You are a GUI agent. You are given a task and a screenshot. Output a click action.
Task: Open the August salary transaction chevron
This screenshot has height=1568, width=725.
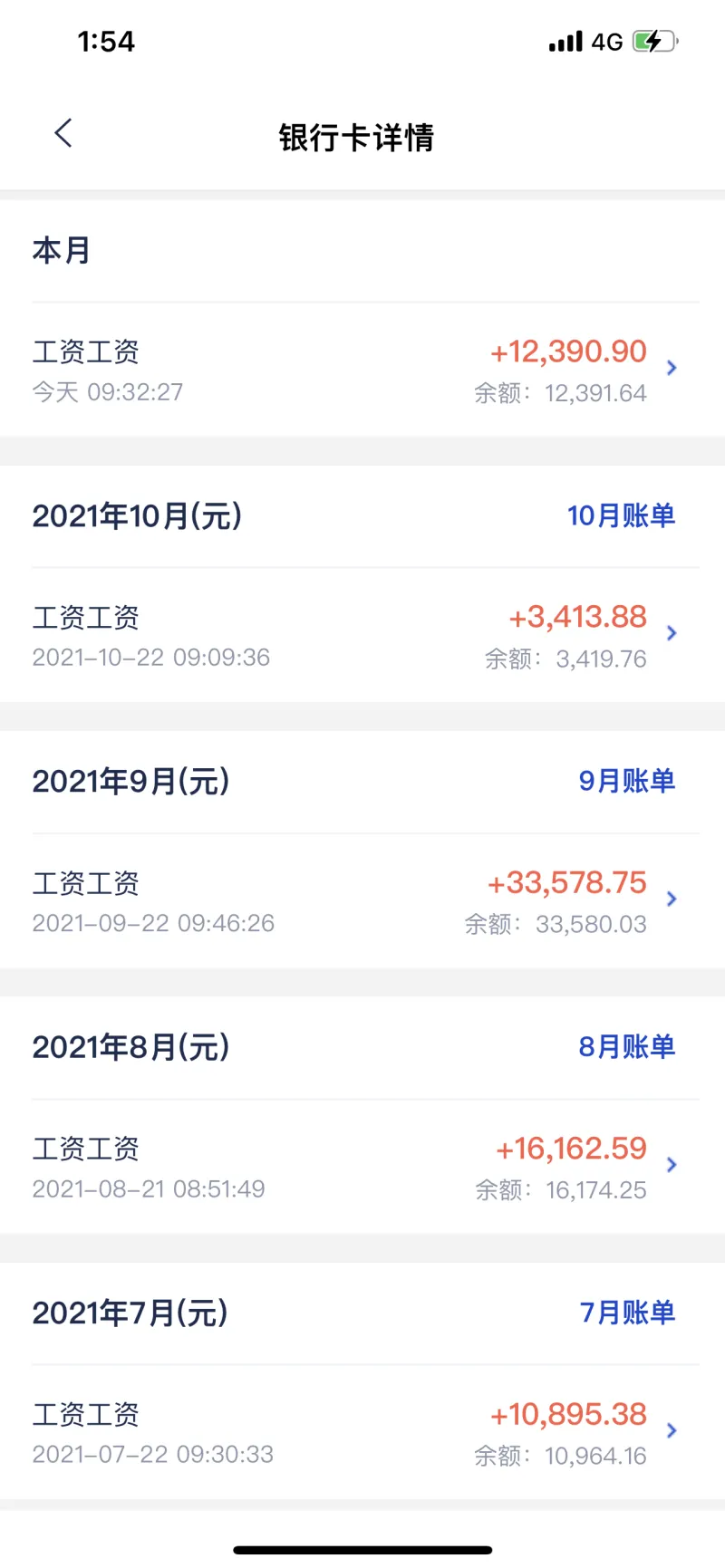[x=672, y=1165]
